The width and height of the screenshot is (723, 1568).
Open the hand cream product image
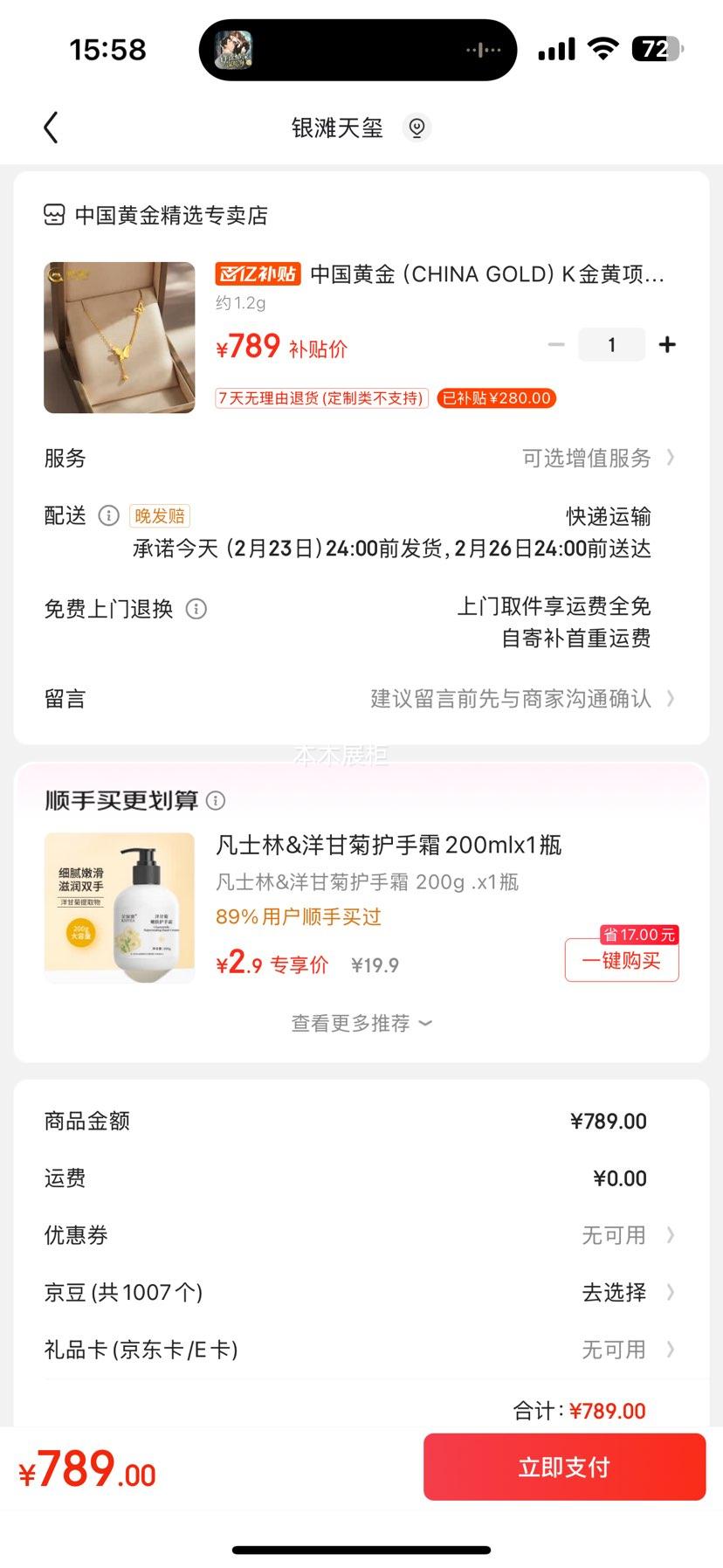pos(120,908)
